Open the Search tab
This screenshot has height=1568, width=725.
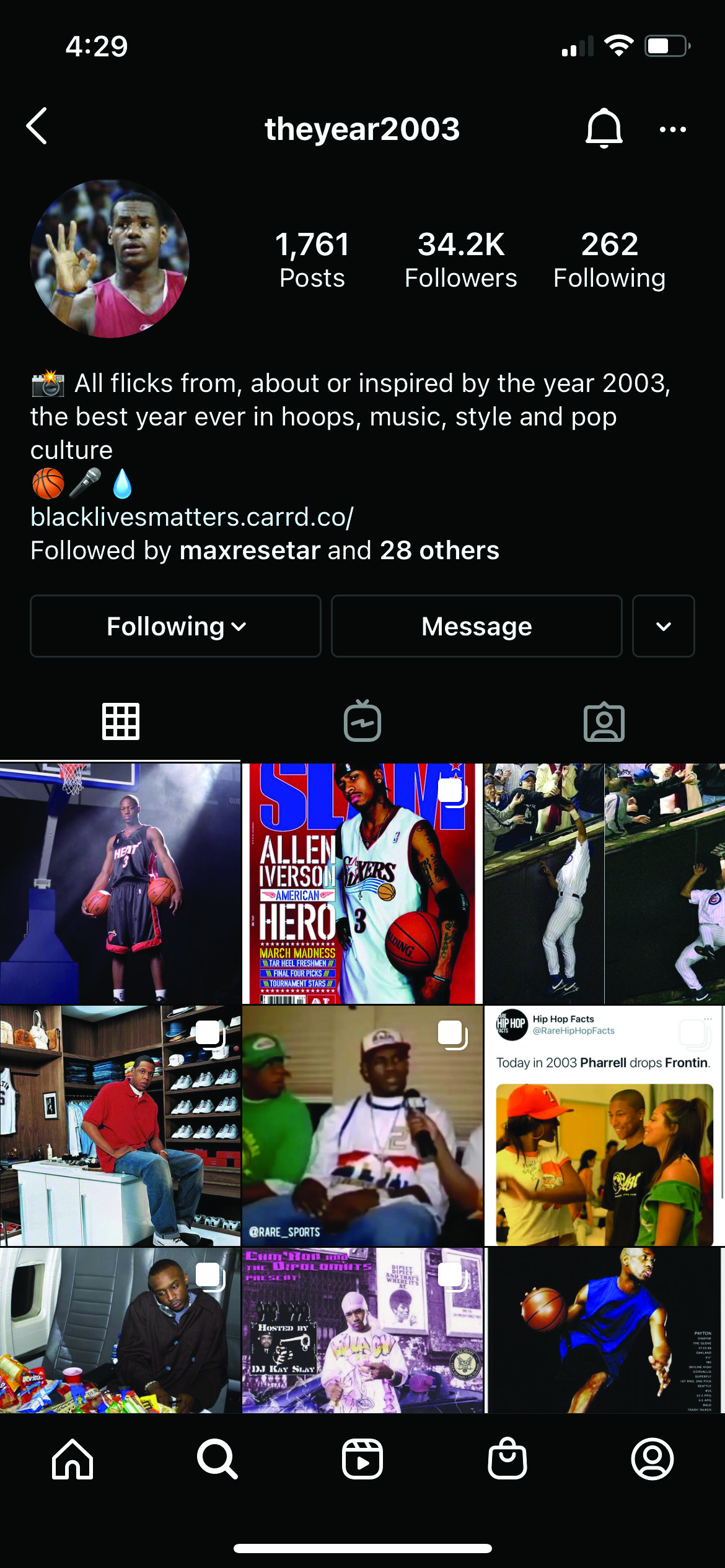217,1459
